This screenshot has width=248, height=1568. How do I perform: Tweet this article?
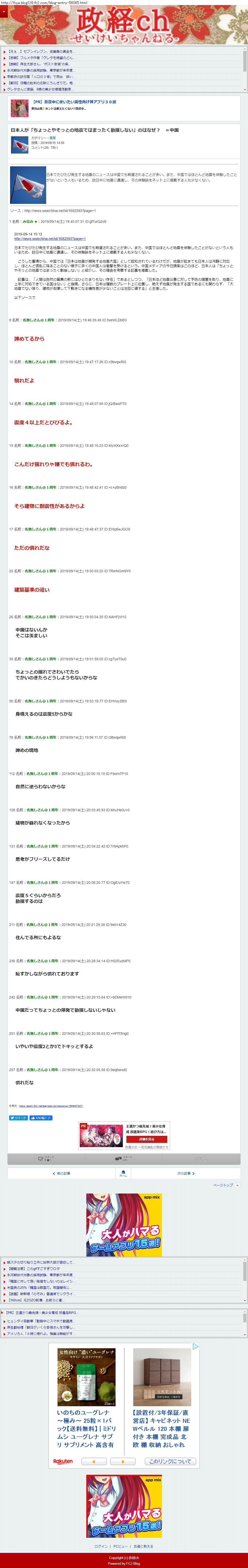pyautogui.click(x=18, y=1118)
